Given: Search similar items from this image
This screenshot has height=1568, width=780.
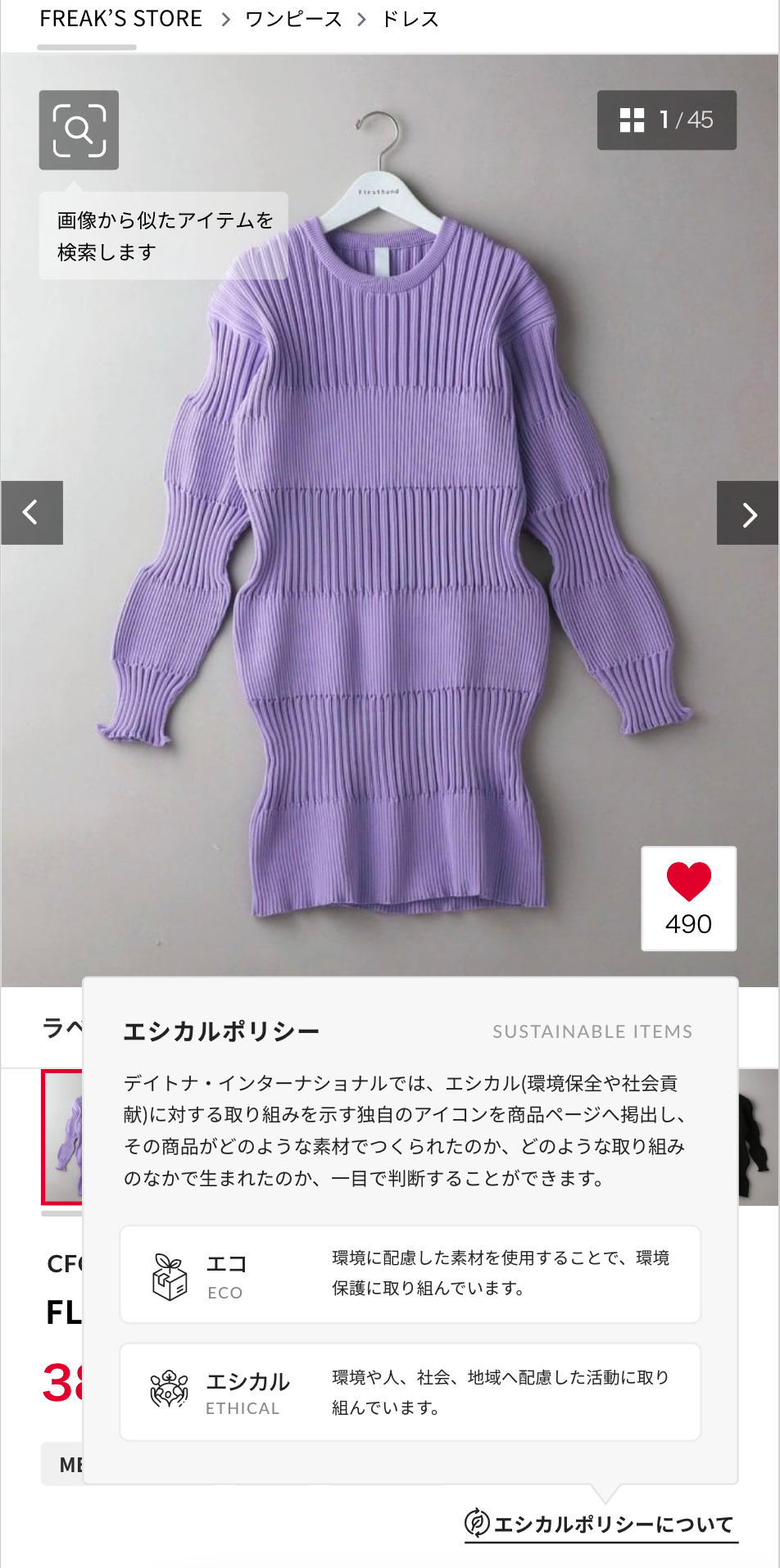Looking at the screenshot, I should [79, 130].
